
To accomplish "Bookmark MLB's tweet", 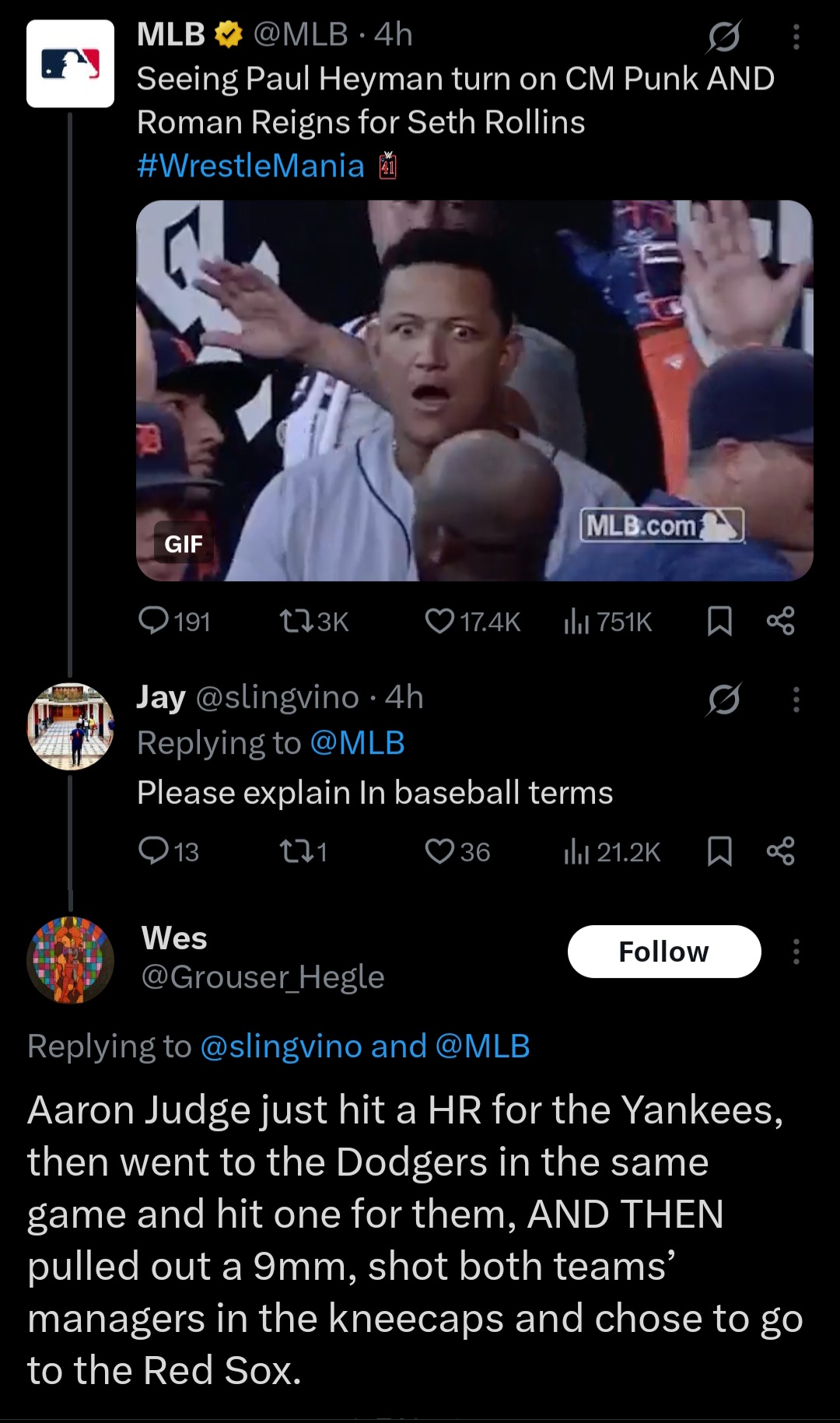I will (719, 621).
